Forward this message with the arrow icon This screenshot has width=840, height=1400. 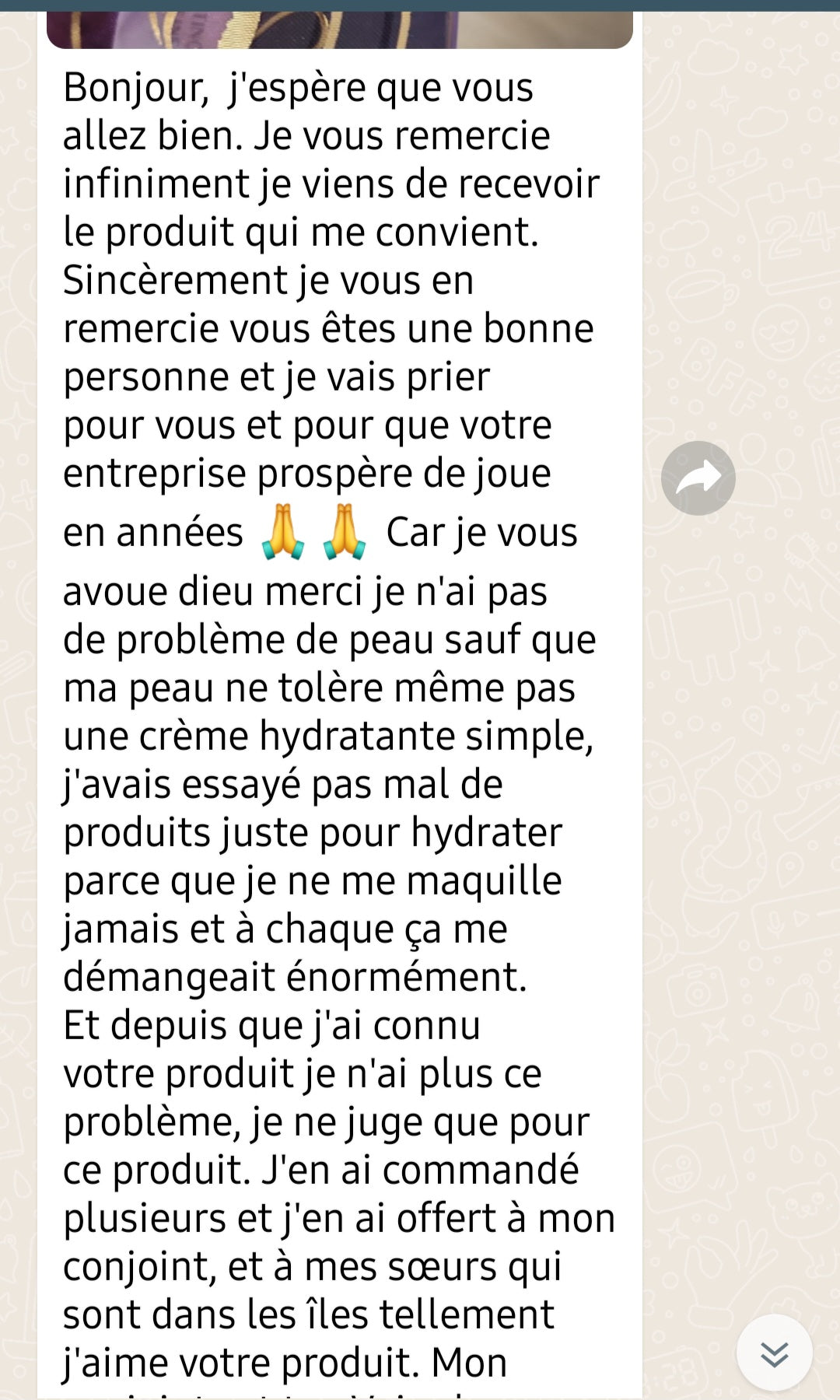tap(698, 478)
